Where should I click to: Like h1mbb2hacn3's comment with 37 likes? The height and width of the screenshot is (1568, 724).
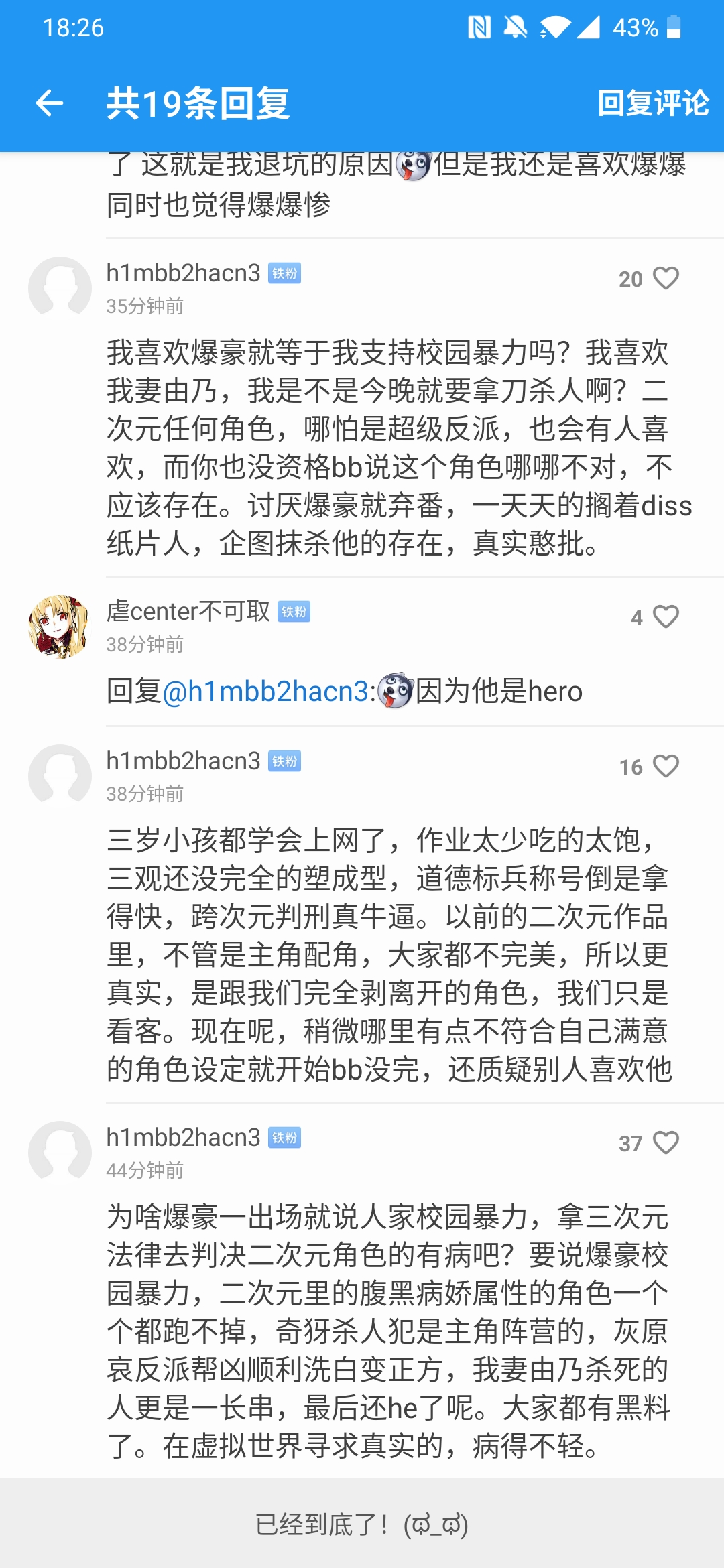(x=666, y=1142)
